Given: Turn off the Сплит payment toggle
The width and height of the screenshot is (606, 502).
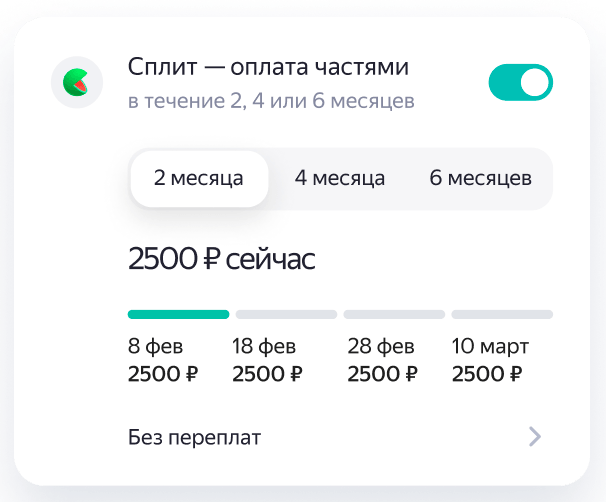Looking at the screenshot, I should pyautogui.click(x=520, y=83).
